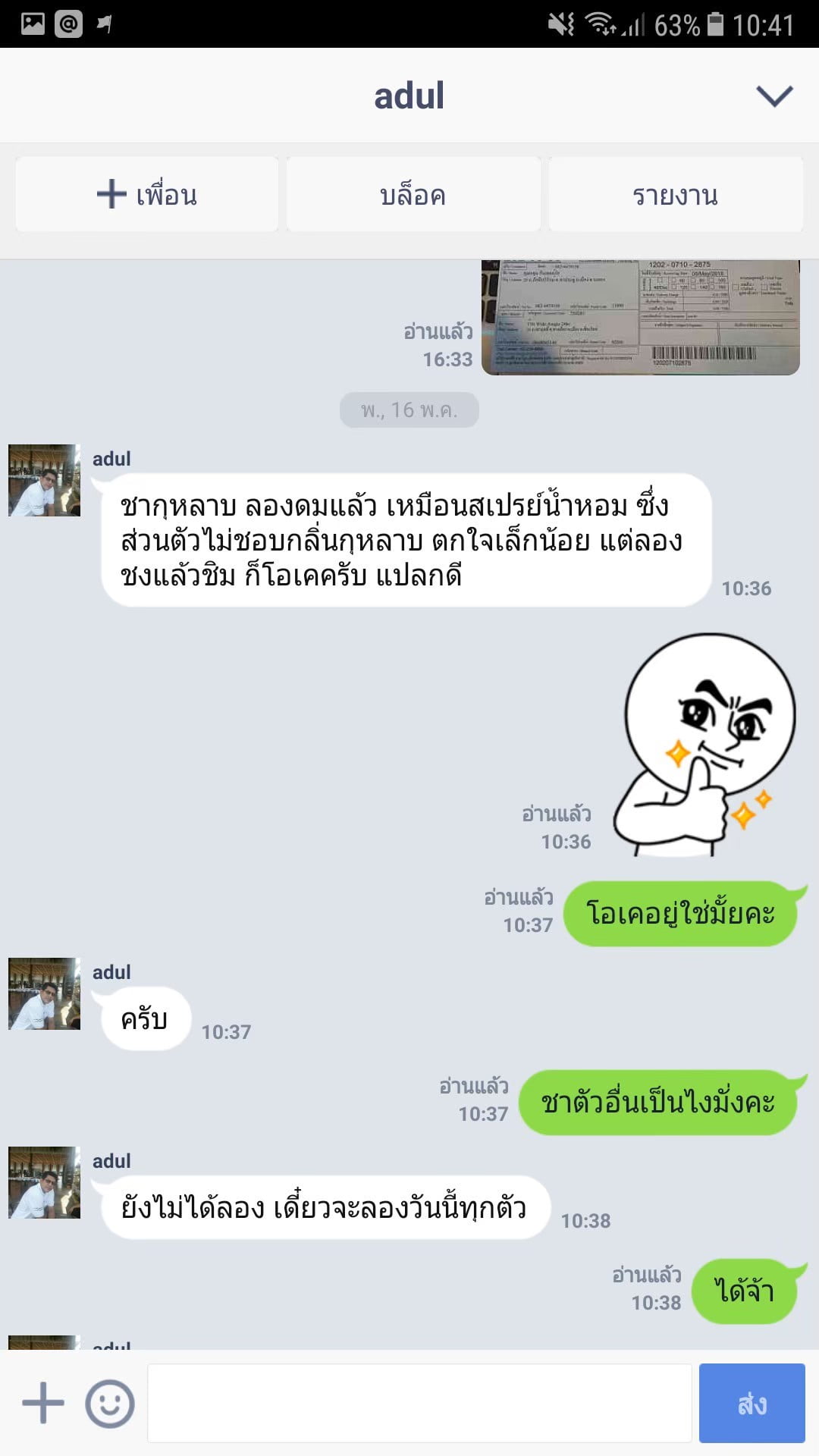Viewport: 819px width, 1456px height.
Task: Add adul as friend with เพื่อน button
Action: 147,194
